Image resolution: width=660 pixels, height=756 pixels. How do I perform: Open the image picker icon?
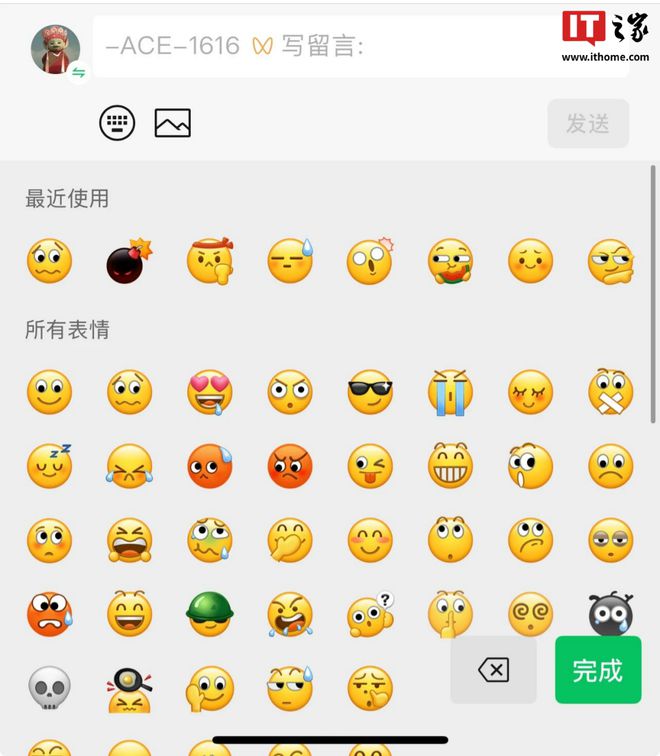point(172,123)
